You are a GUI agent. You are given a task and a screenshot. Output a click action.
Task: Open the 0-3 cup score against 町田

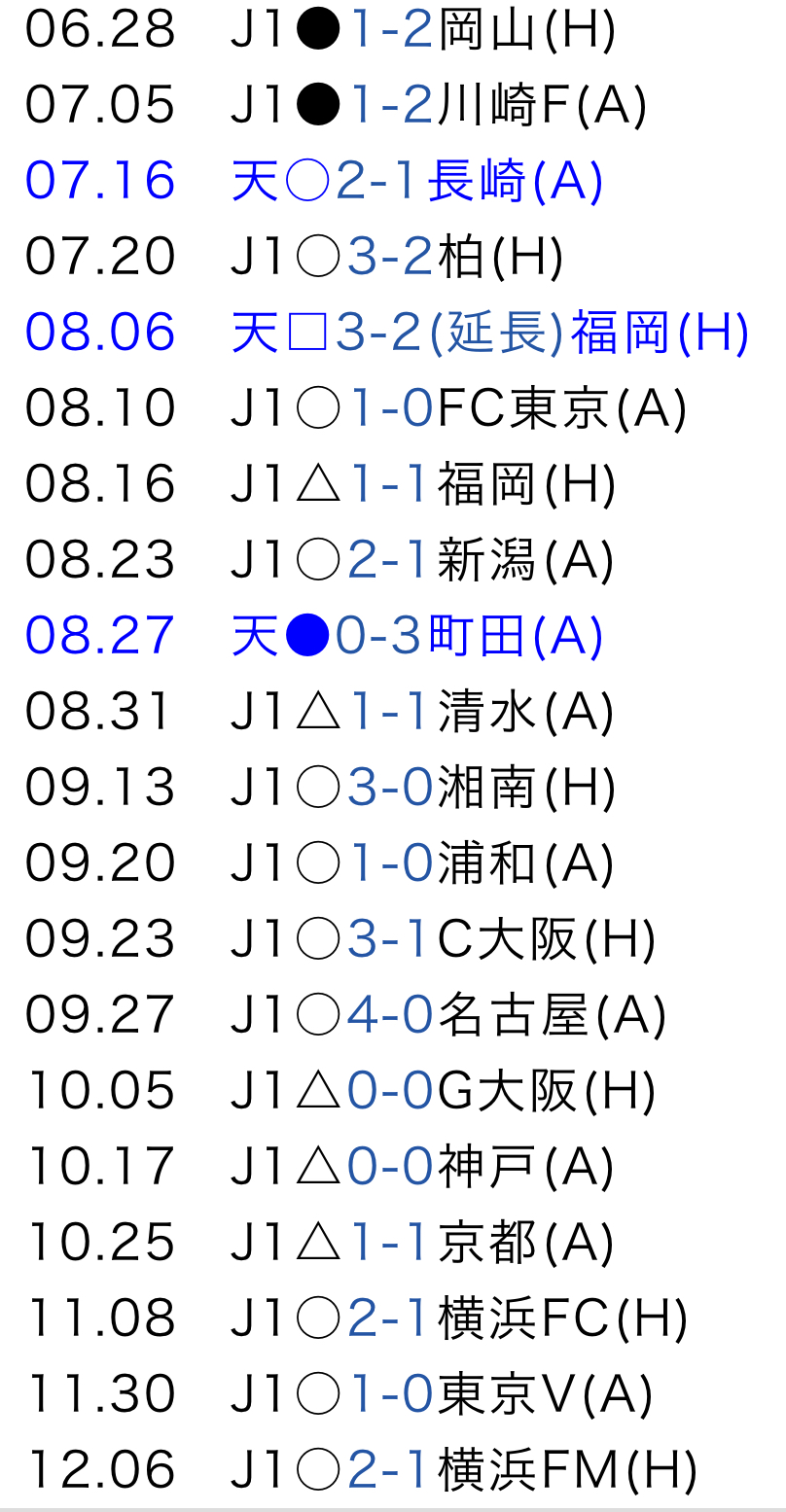click(x=378, y=637)
